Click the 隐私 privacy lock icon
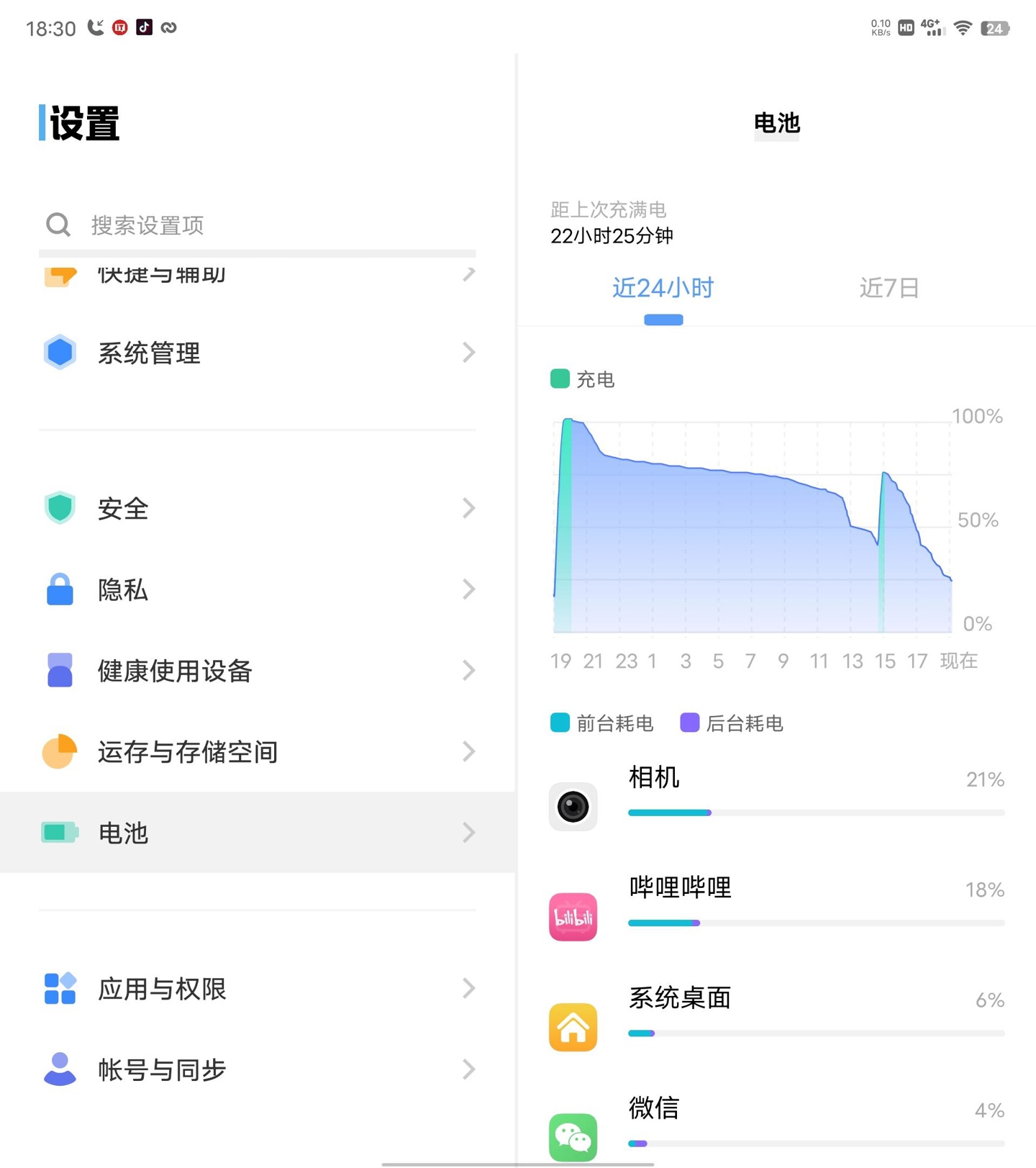1036x1168 pixels. pyautogui.click(x=60, y=590)
